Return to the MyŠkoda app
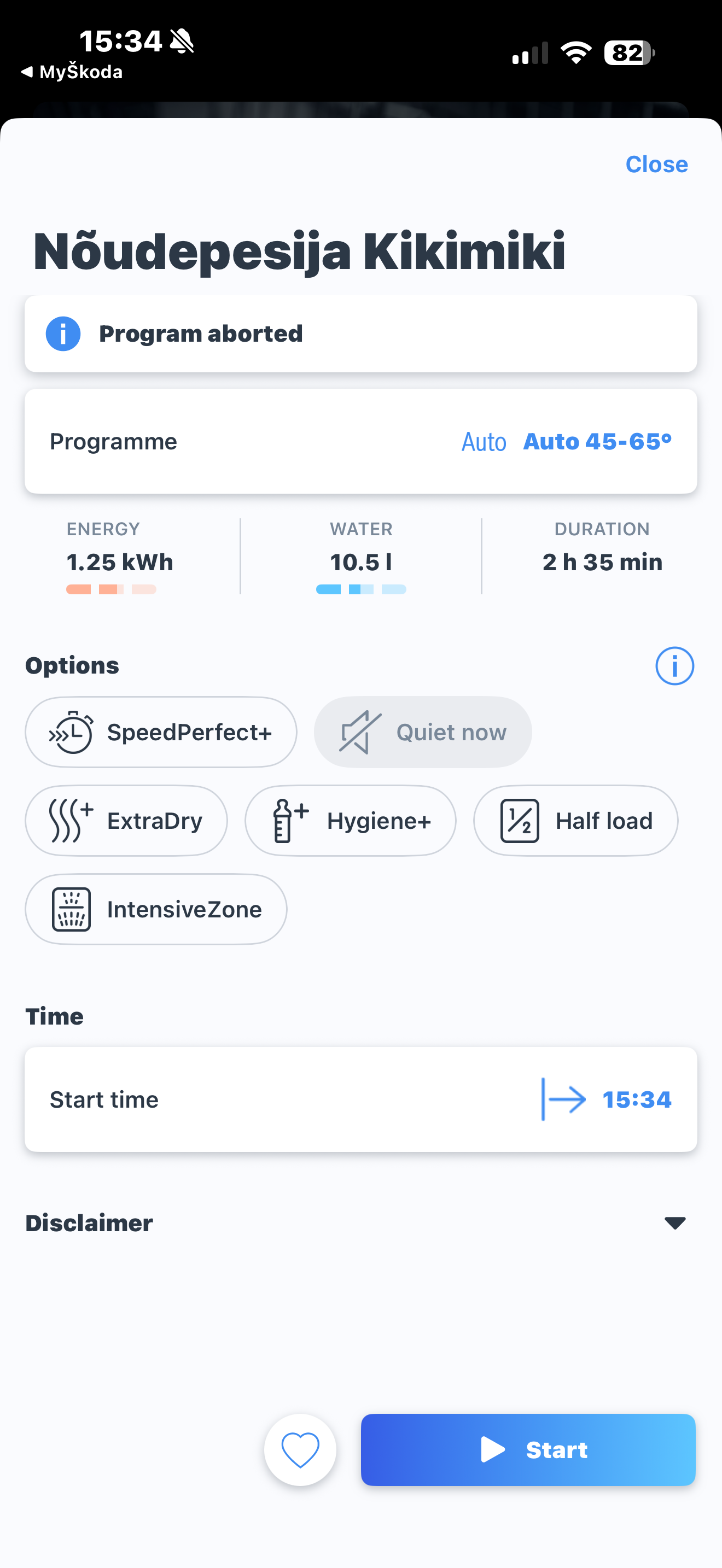The height and width of the screenshot is (1568, 722). [x=72, y=72]
